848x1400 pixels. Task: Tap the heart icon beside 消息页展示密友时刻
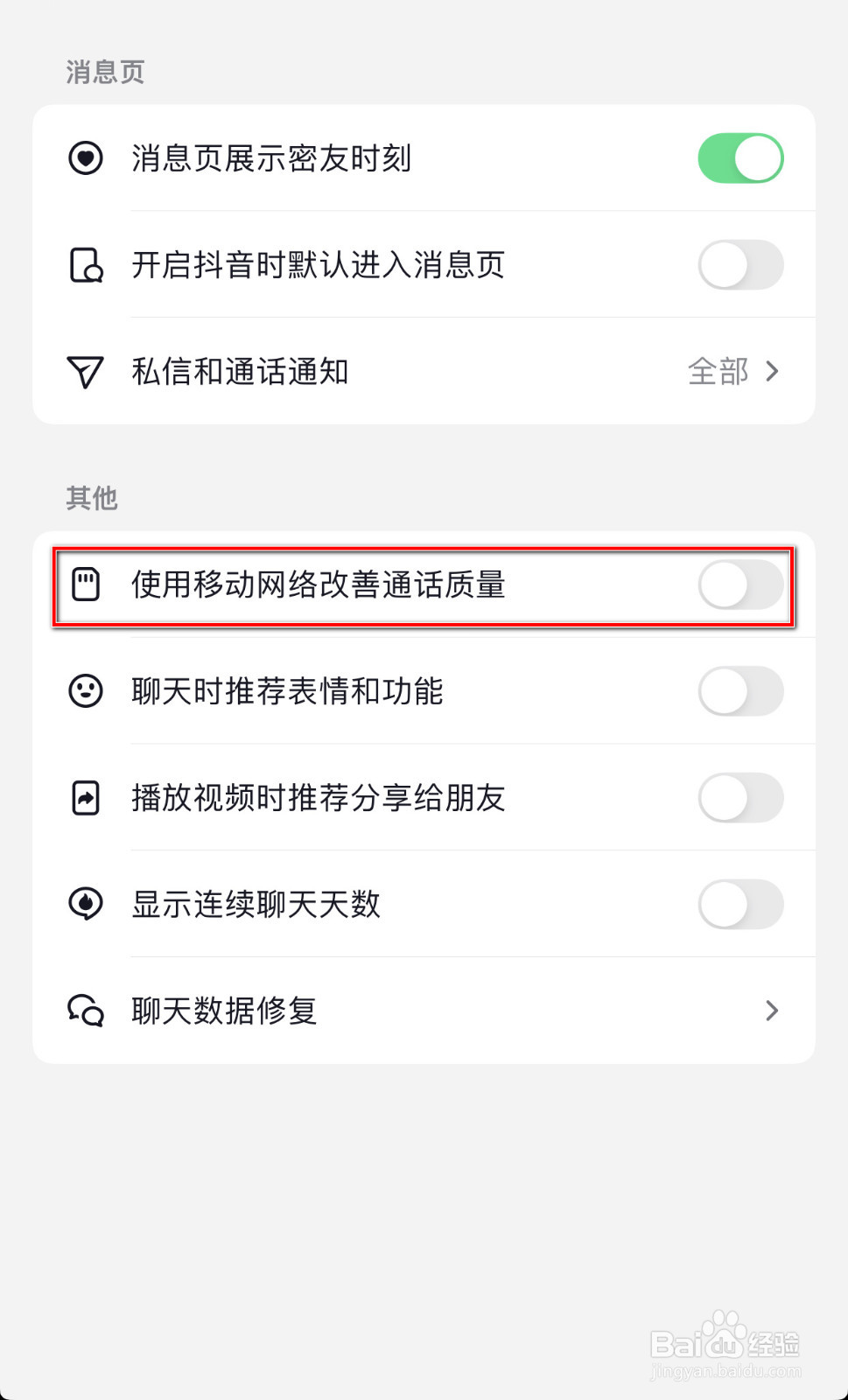84,158
